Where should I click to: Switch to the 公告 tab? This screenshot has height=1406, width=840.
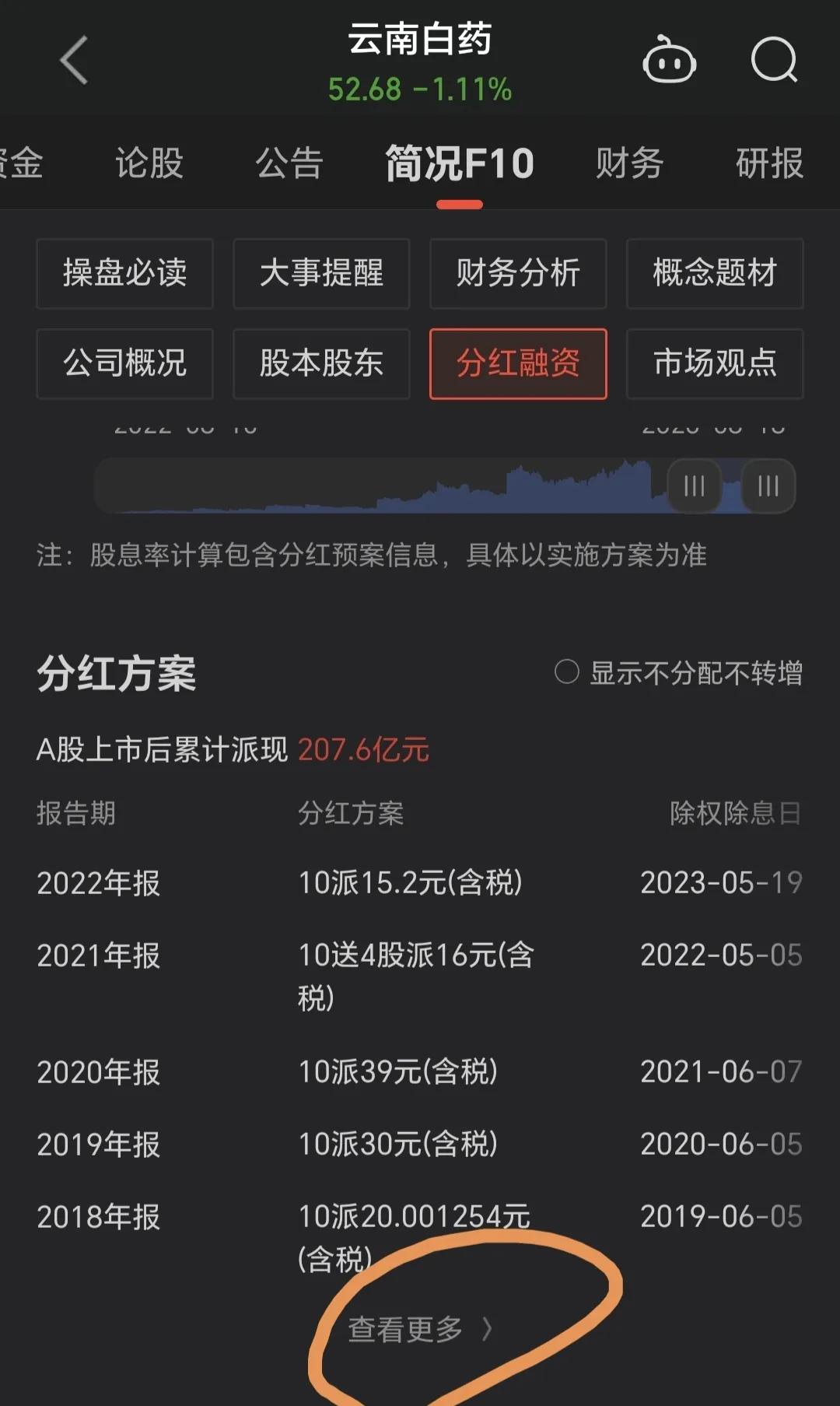coord(289,163)
